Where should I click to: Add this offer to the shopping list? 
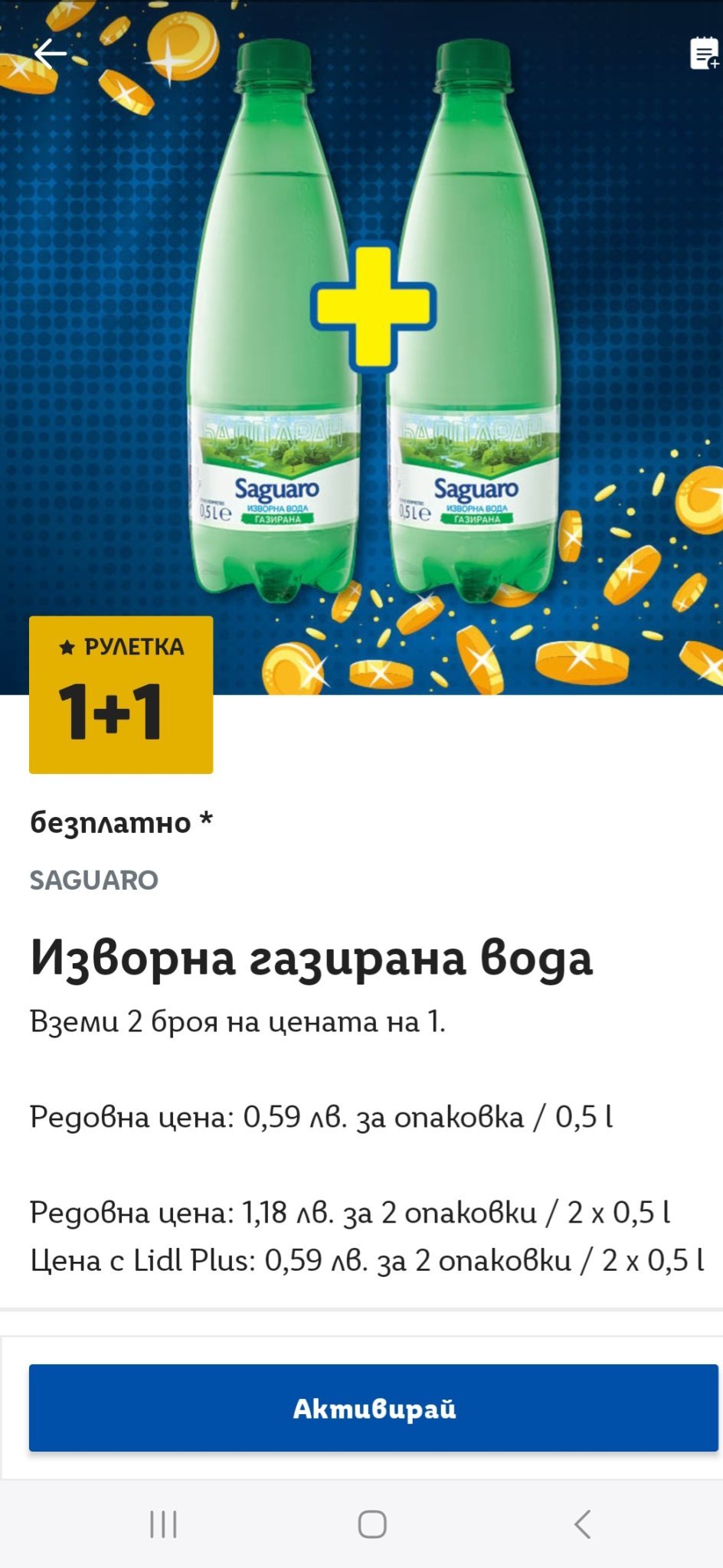click(703, 54)
